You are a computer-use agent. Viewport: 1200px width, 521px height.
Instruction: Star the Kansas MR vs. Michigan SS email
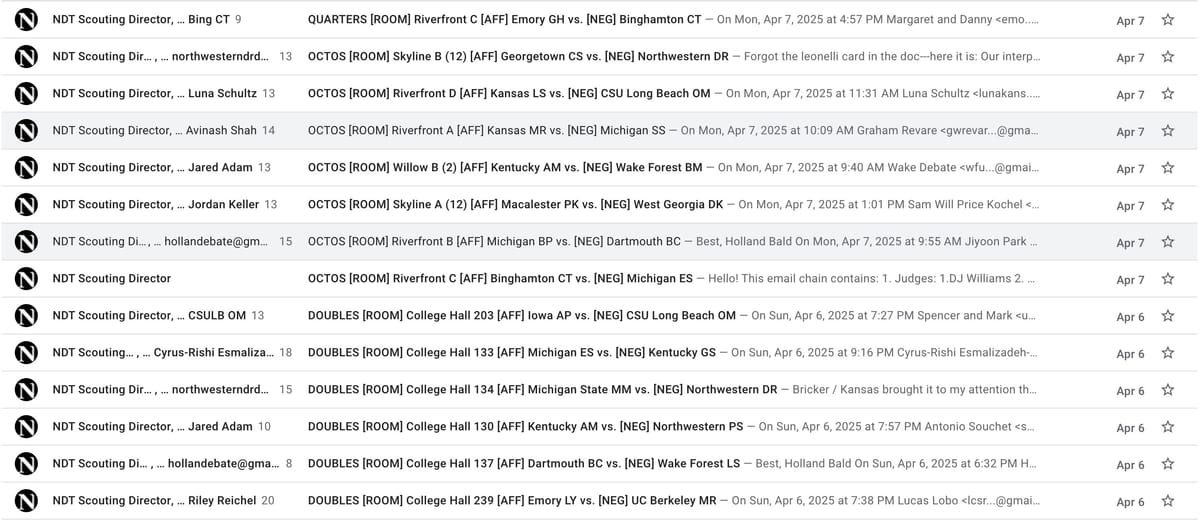pyautogui.click(x=1167, y=131)
